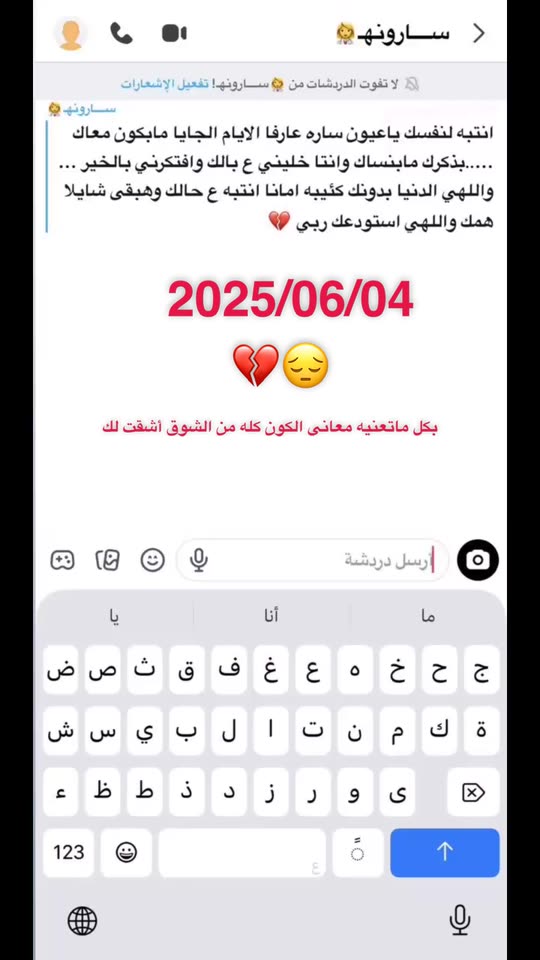Choose the keyboard suggestion ما
Image resolution: width=540 pixels, height=960 pixels.
pos(428,616)
